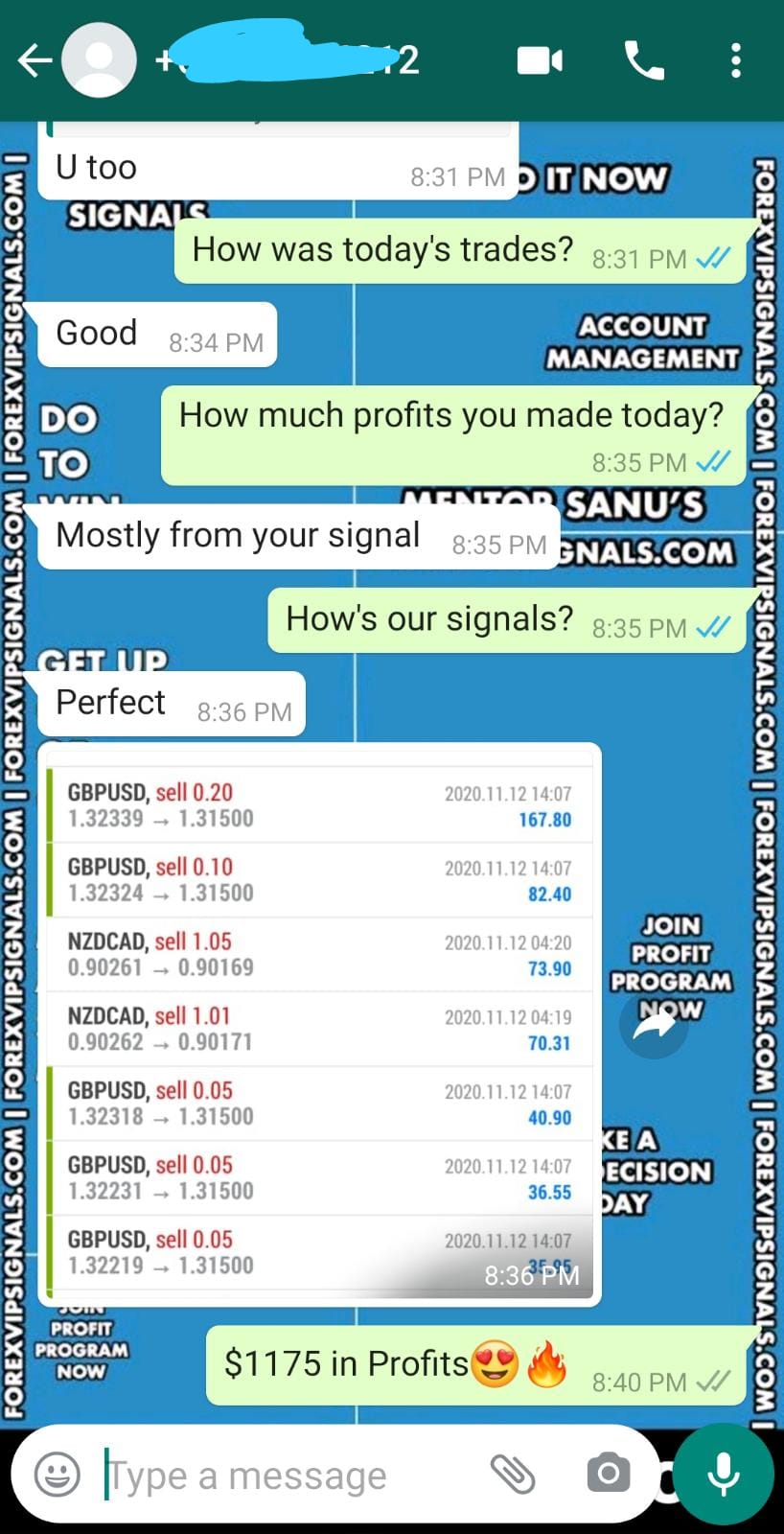Open the camera from the message bar
784x1534 pixels.
point(608,1473)
